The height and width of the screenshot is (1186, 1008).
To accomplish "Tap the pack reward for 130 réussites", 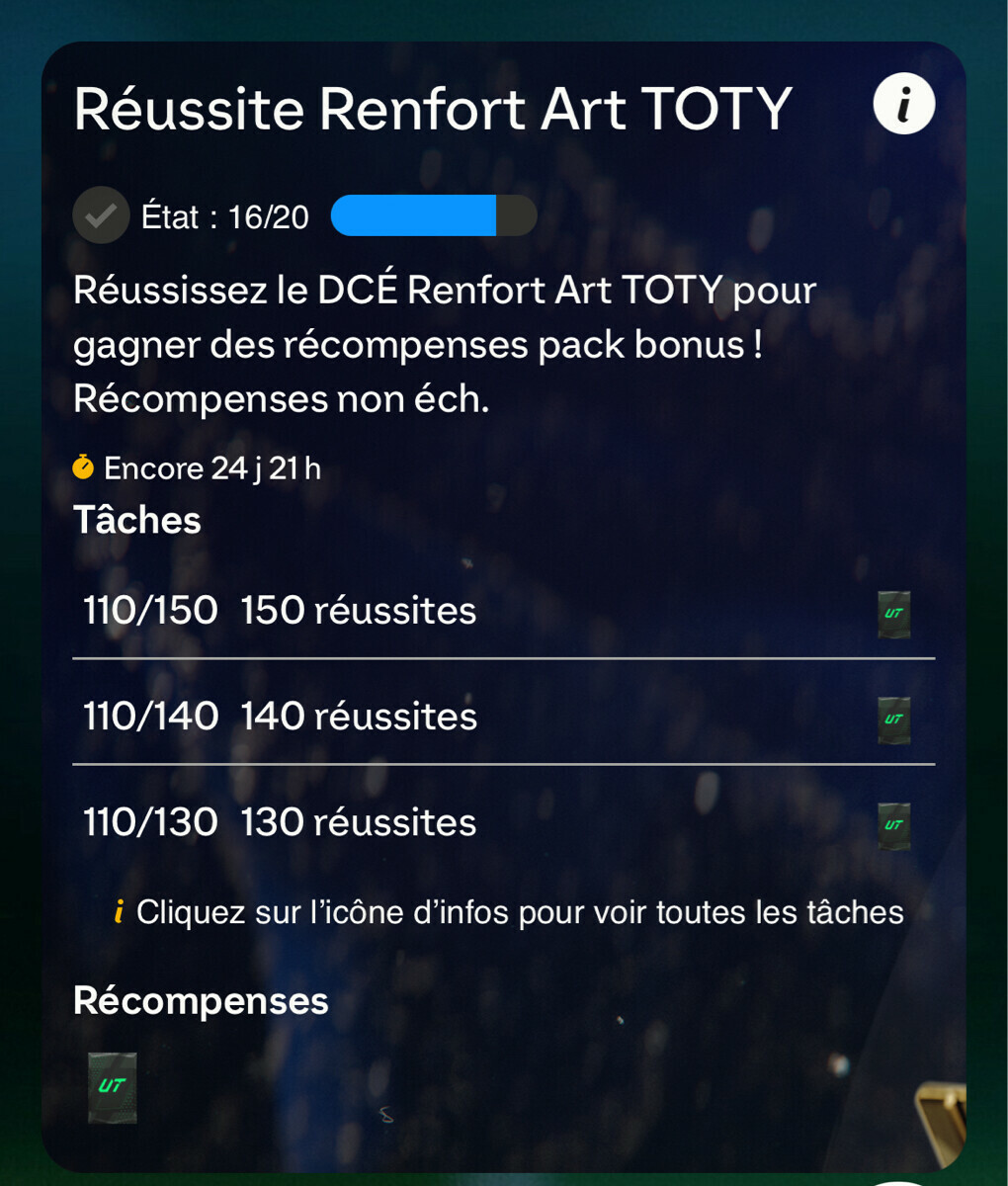I will tap(893, 825).
